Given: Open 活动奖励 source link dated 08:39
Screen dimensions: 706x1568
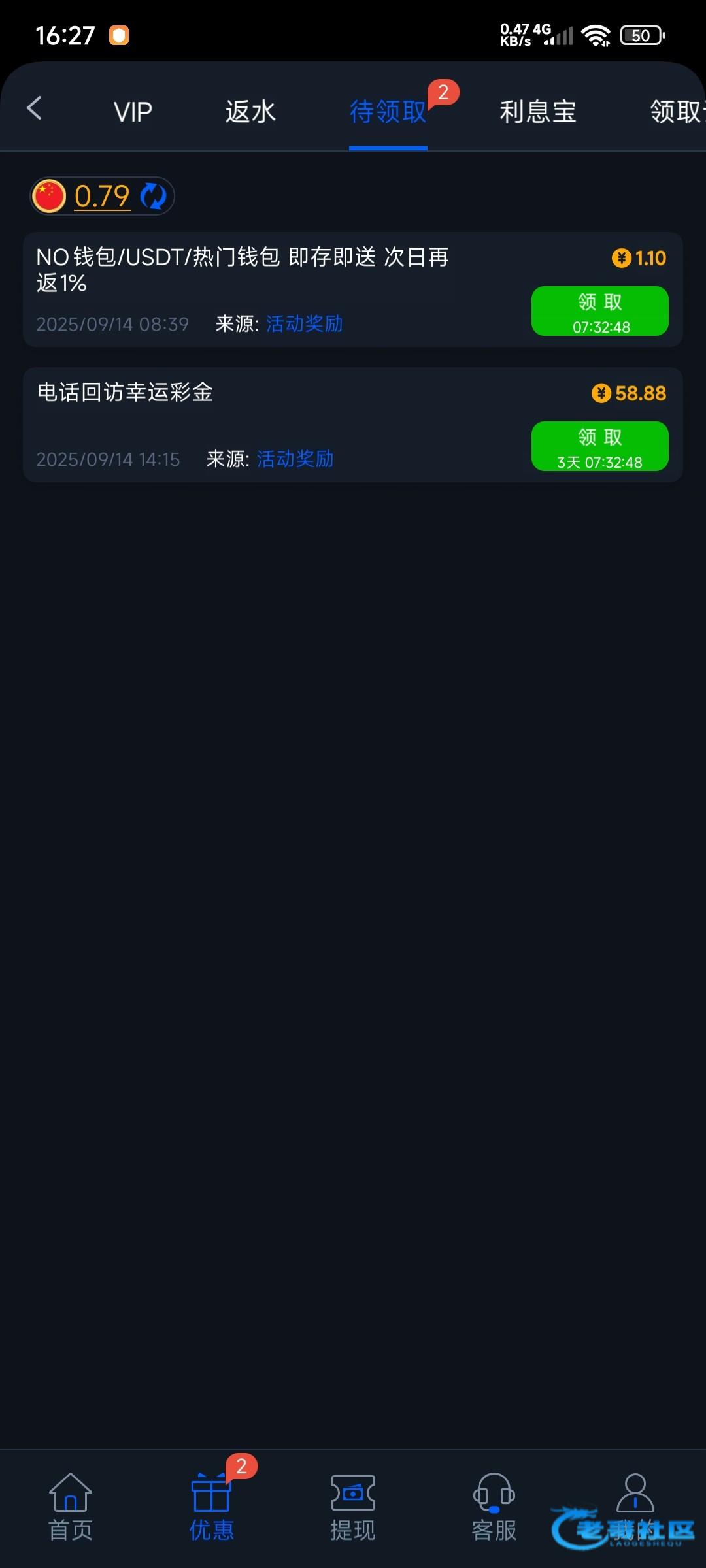Looking at the screenshot, I should pyautogui.click(x=305, y=324).
